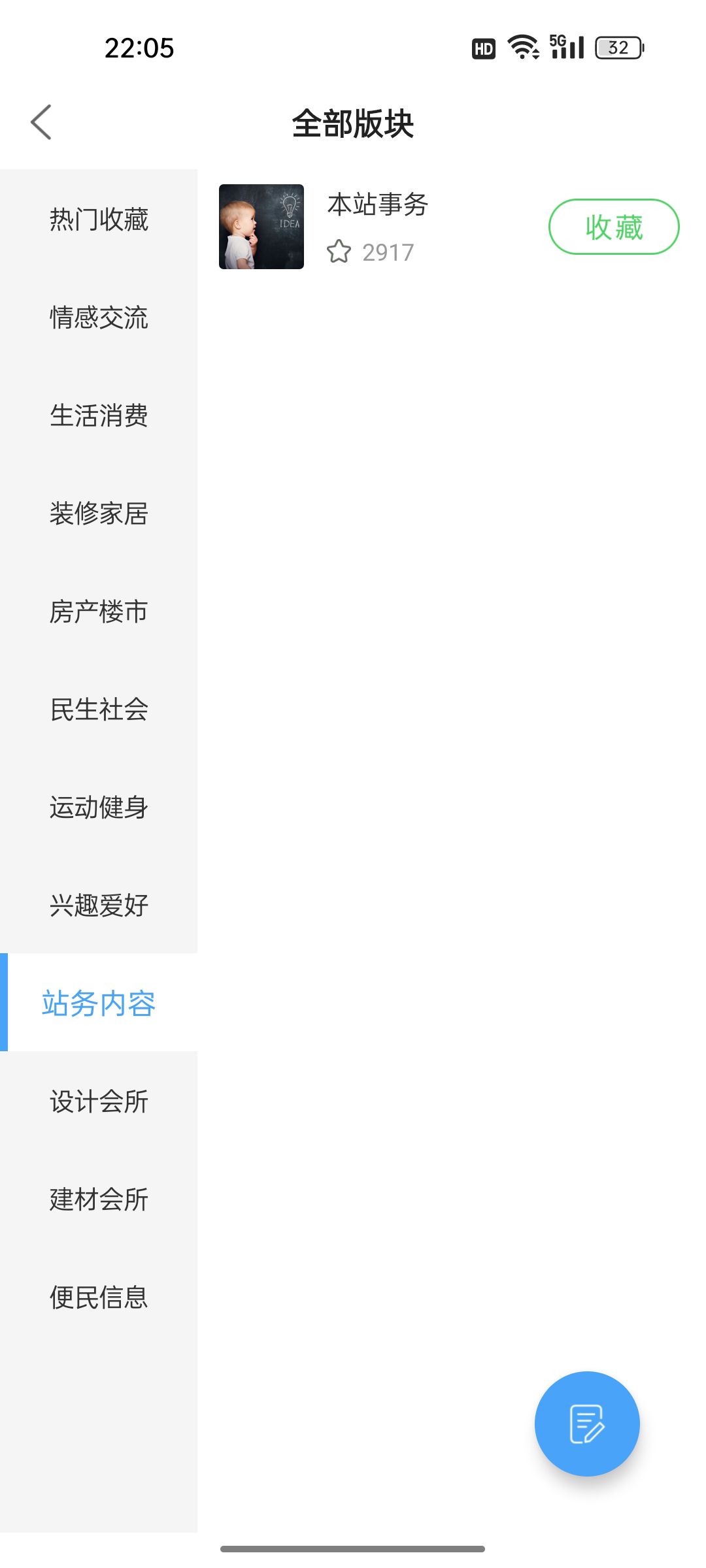The width and height of the screenshot is (706, 1568).
Task: Tap 收藏 to favorite 本站事务
Action: pos(614,227)
